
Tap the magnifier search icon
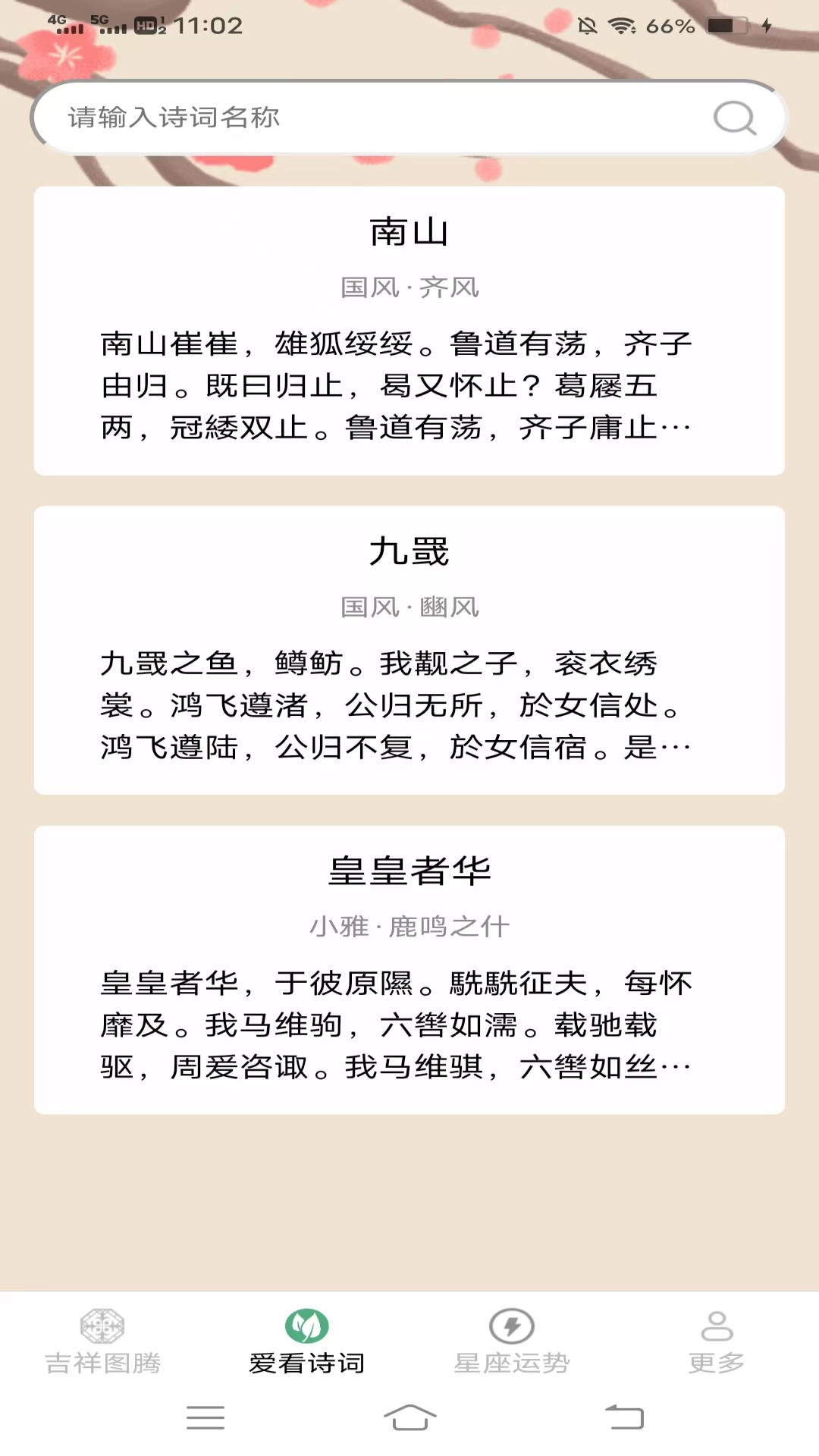[x=735, y=118]
